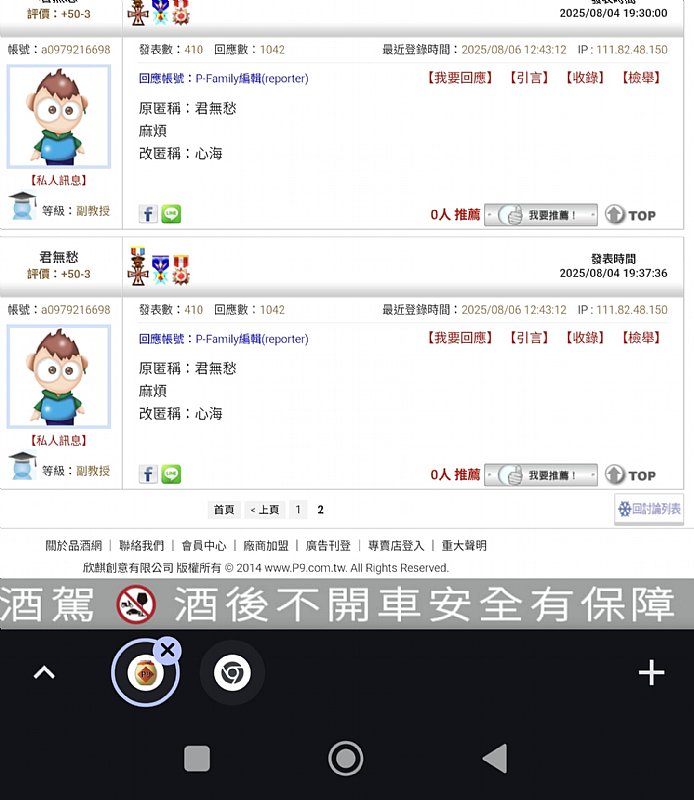Go to previous page with 上頁
The image size is (694, 800).
(x=265, y=510)
